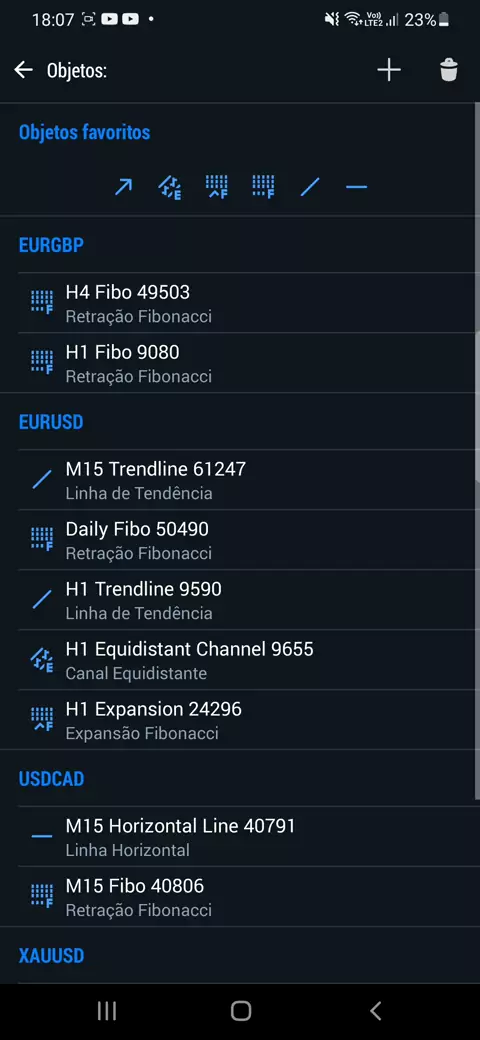Select the arrow tool in favorites
Viewport: 480px width, 1040px height.
pos(123,187)
